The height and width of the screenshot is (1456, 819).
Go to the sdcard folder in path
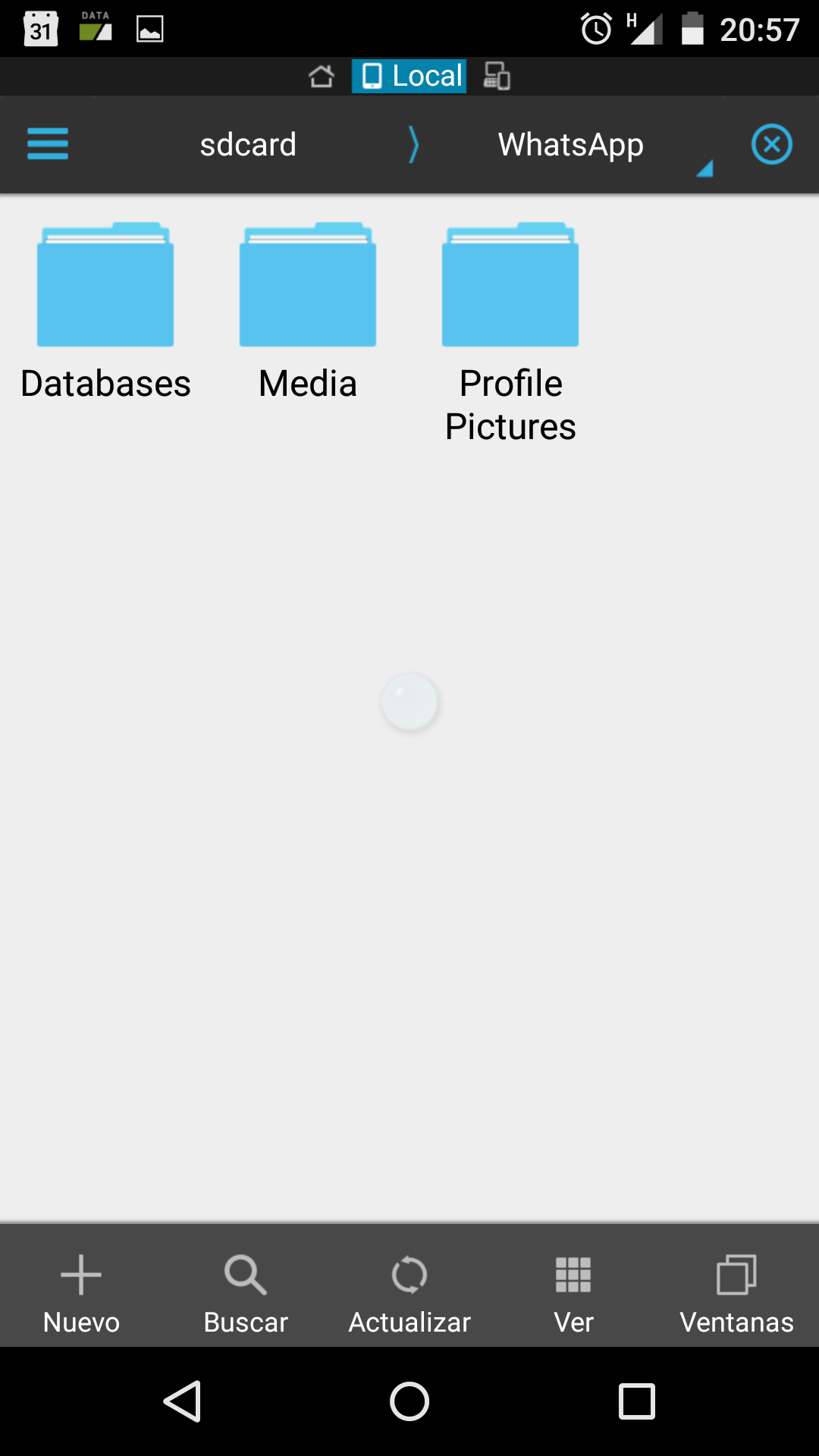click(x=248, y=144)
